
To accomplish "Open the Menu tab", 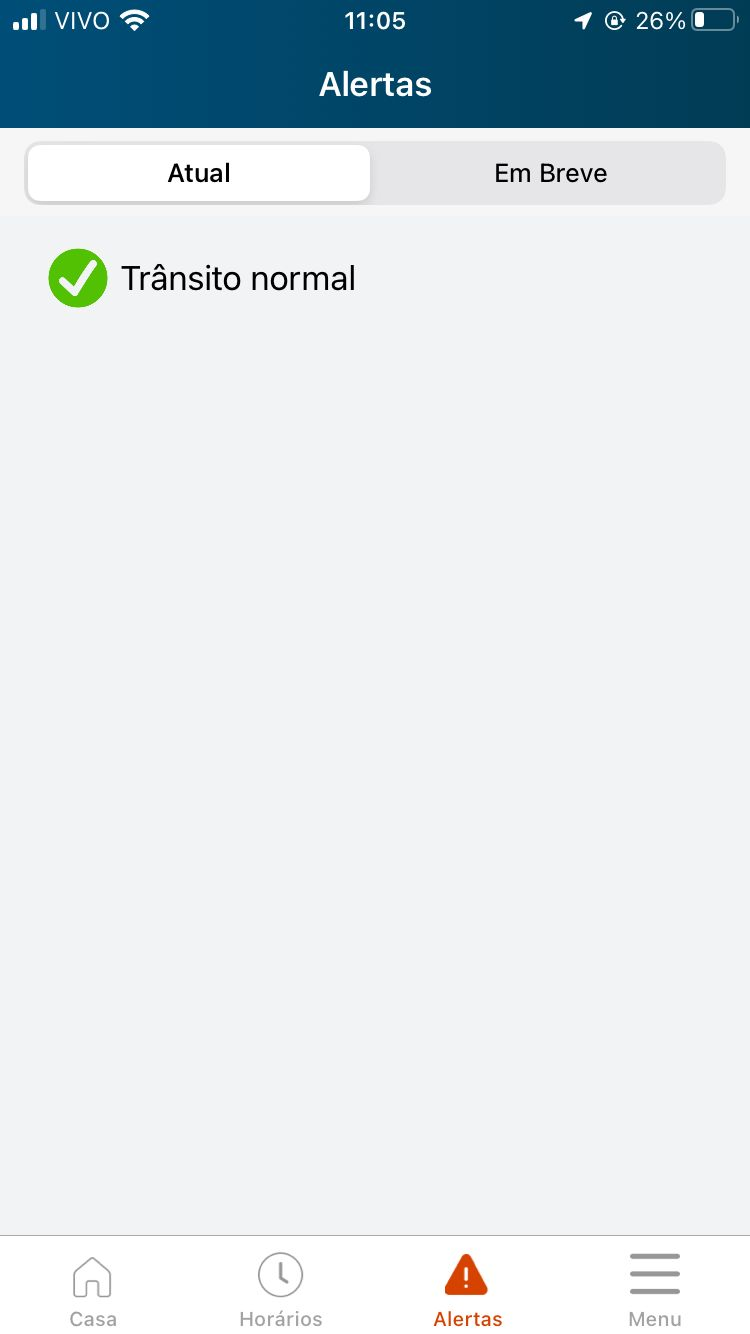I will point(655,1290).
